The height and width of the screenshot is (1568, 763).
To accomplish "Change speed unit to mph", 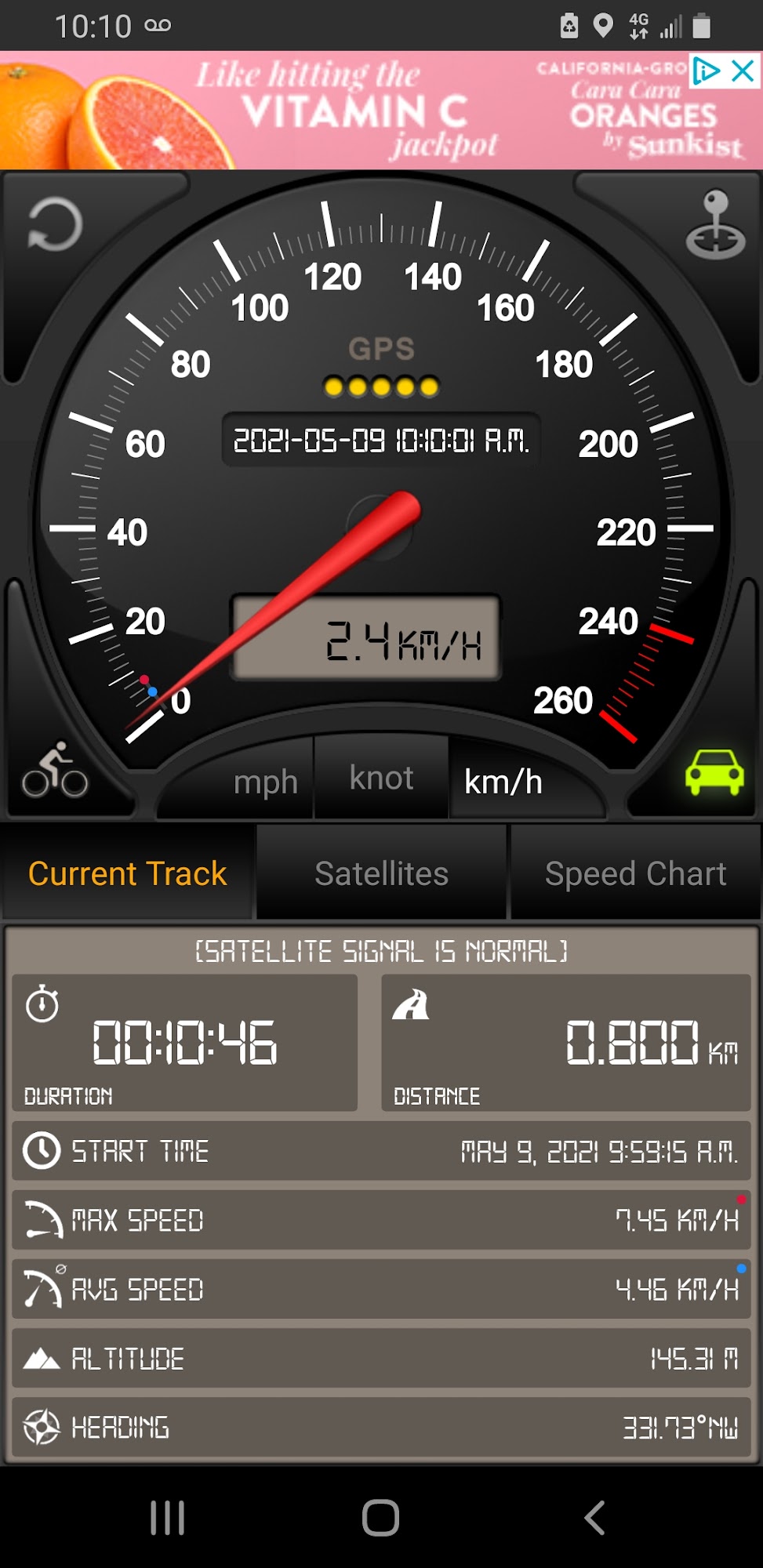I will (265, 782).
